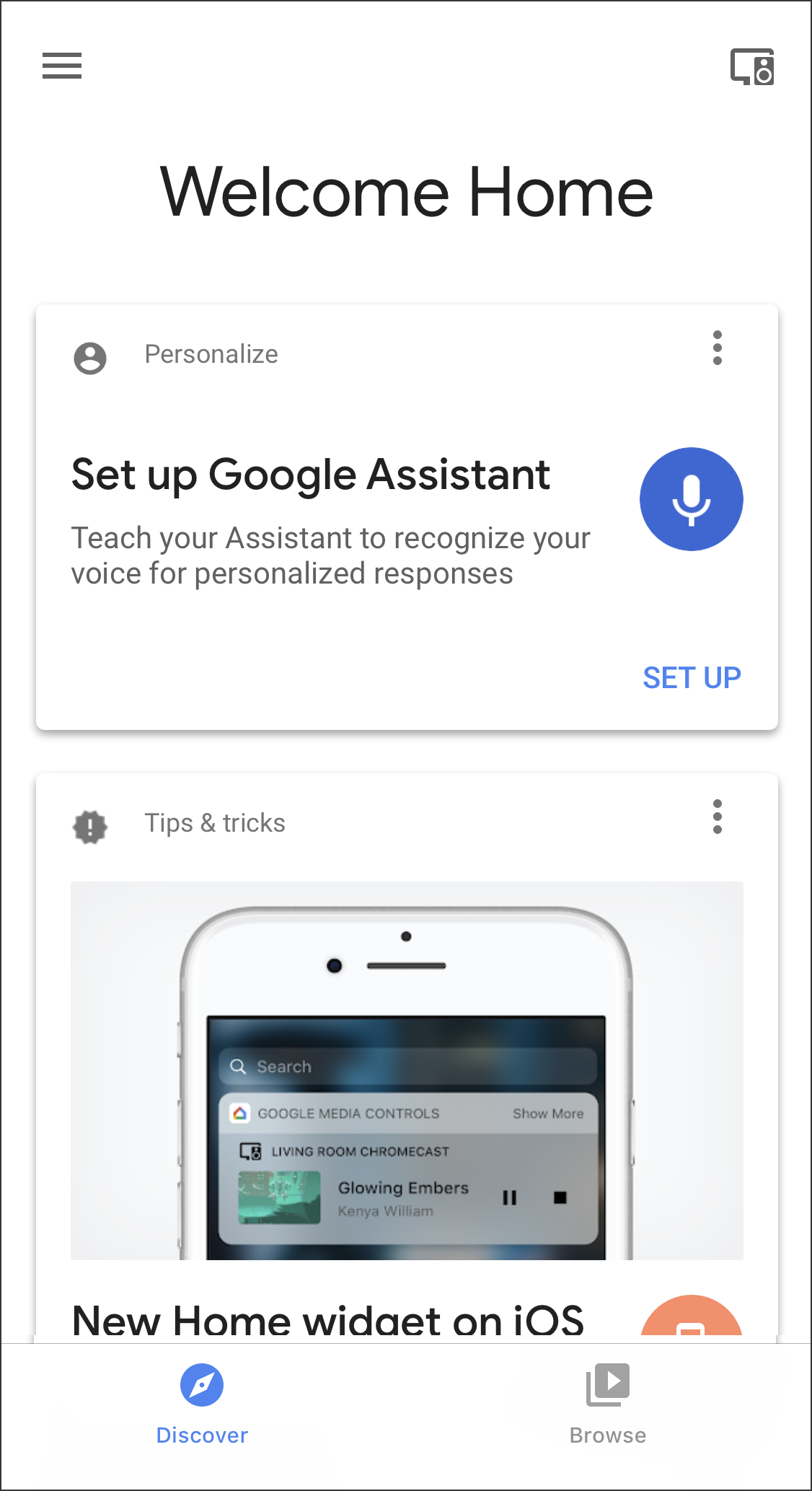
Task: Select the Discover tab
Action: pyautogui.click(x=202, y=1404)
